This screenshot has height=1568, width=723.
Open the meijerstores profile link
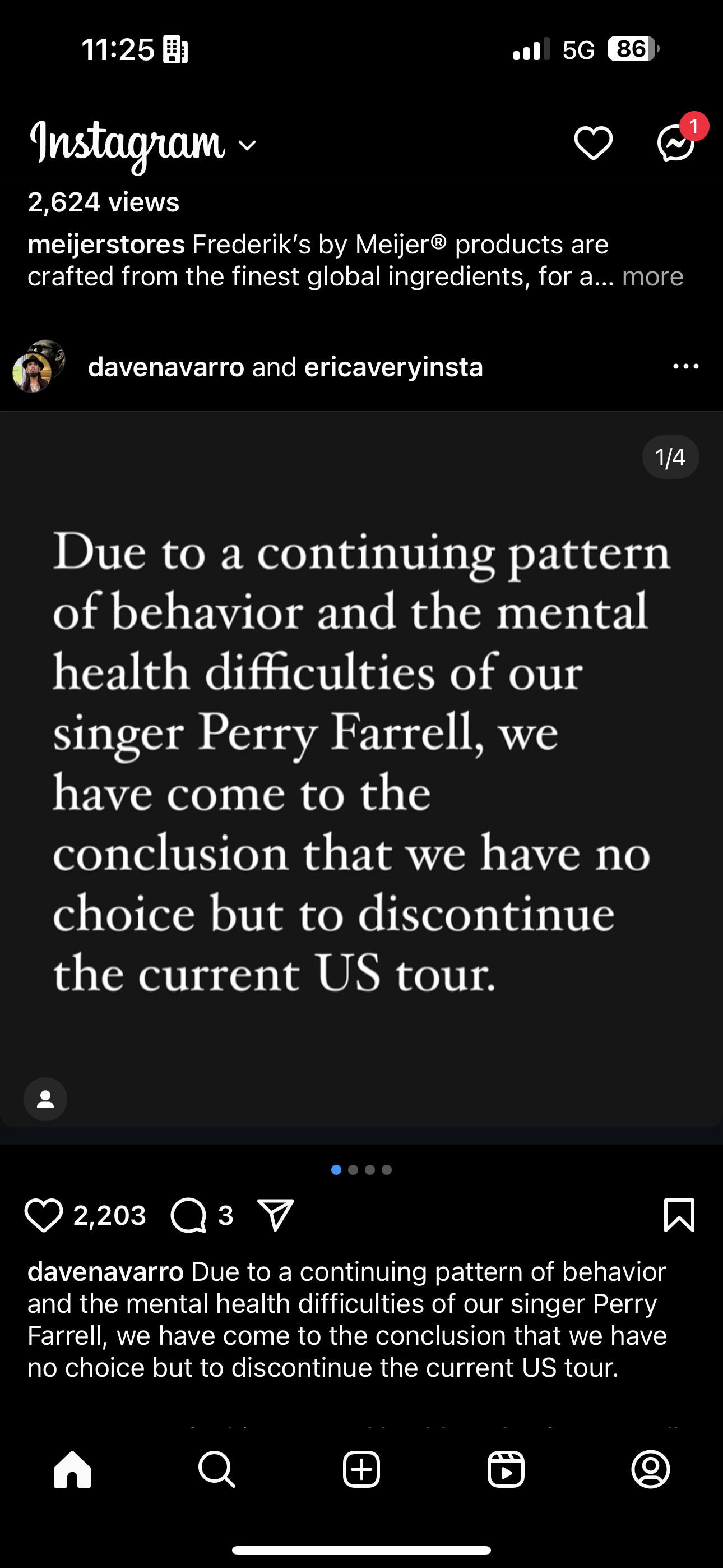point(106,244)
